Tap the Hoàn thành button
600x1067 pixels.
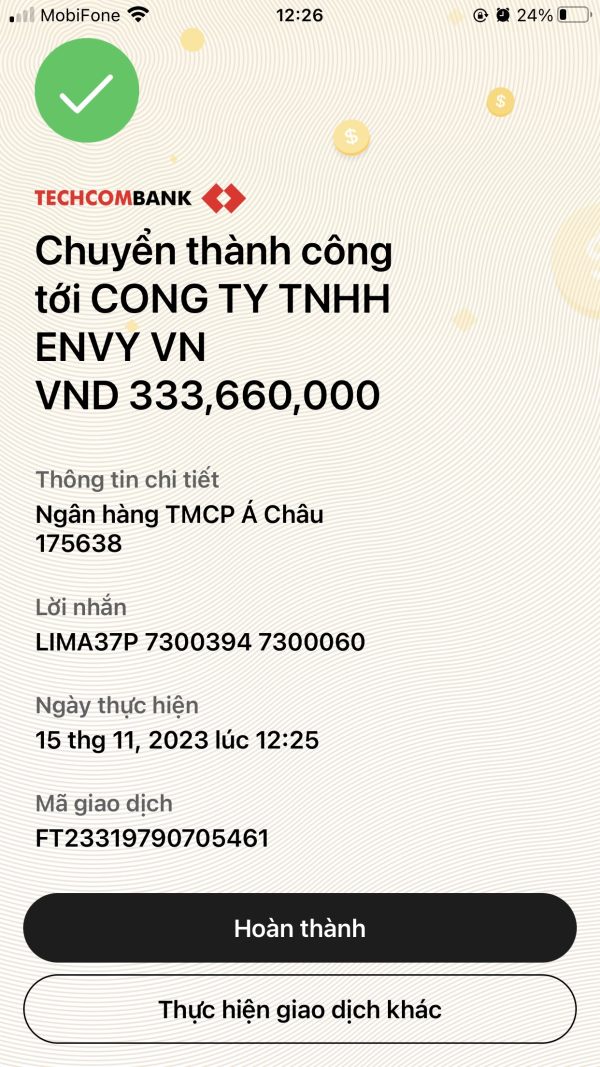[x=300, y=928]
